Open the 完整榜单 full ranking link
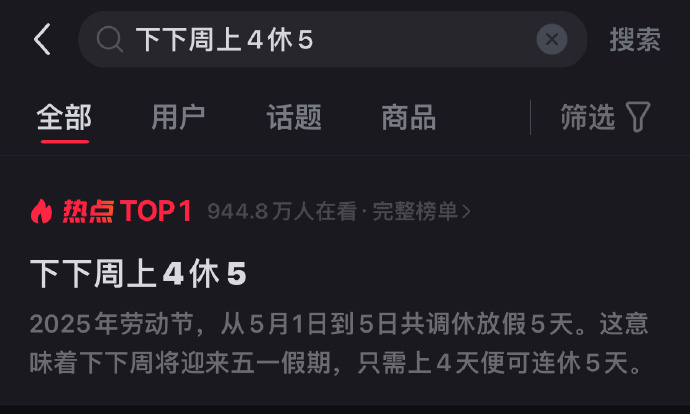The image size is (690, 414). coord(421,212)
